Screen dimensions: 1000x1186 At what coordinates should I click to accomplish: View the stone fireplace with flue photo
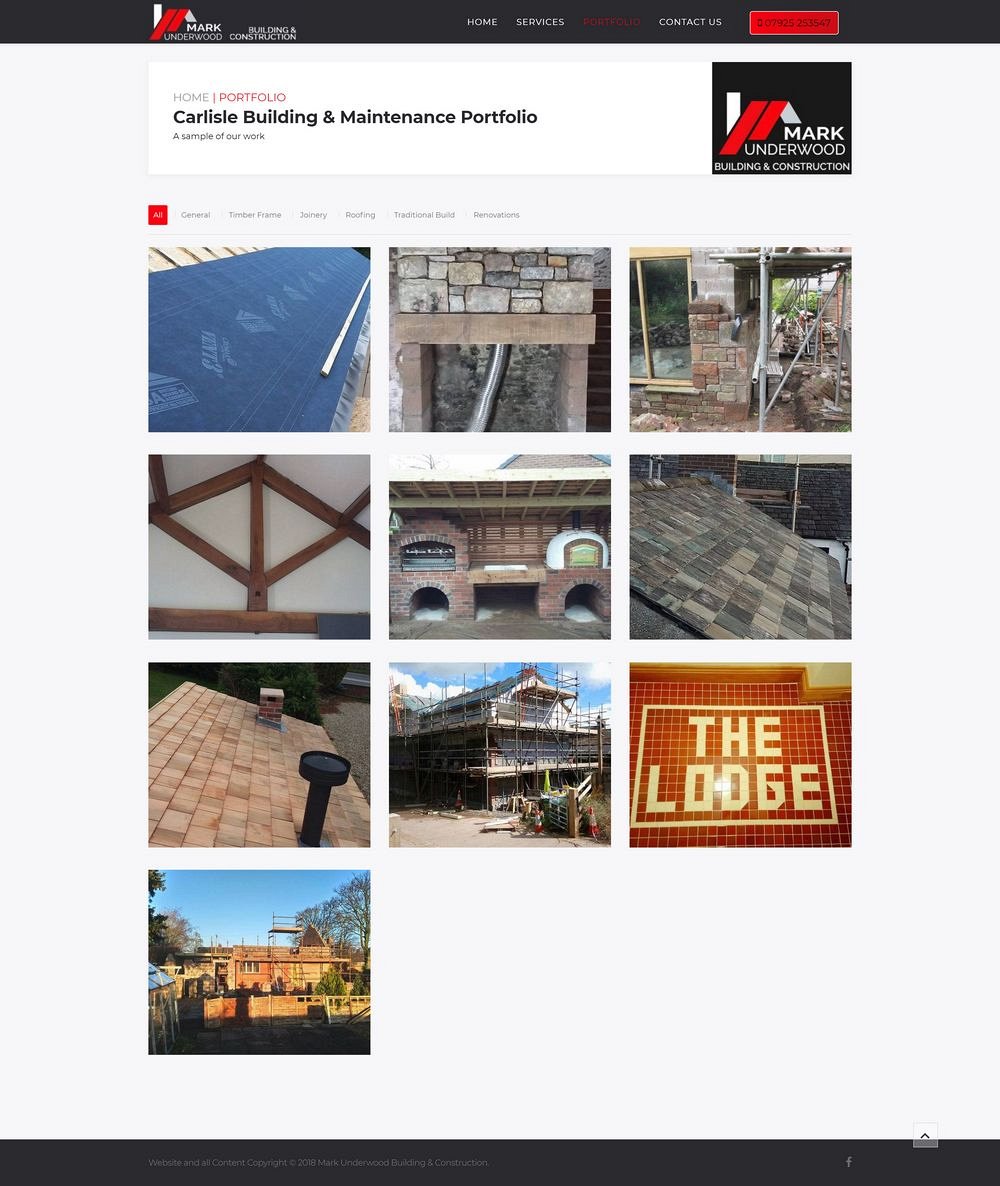pos(500,340)
